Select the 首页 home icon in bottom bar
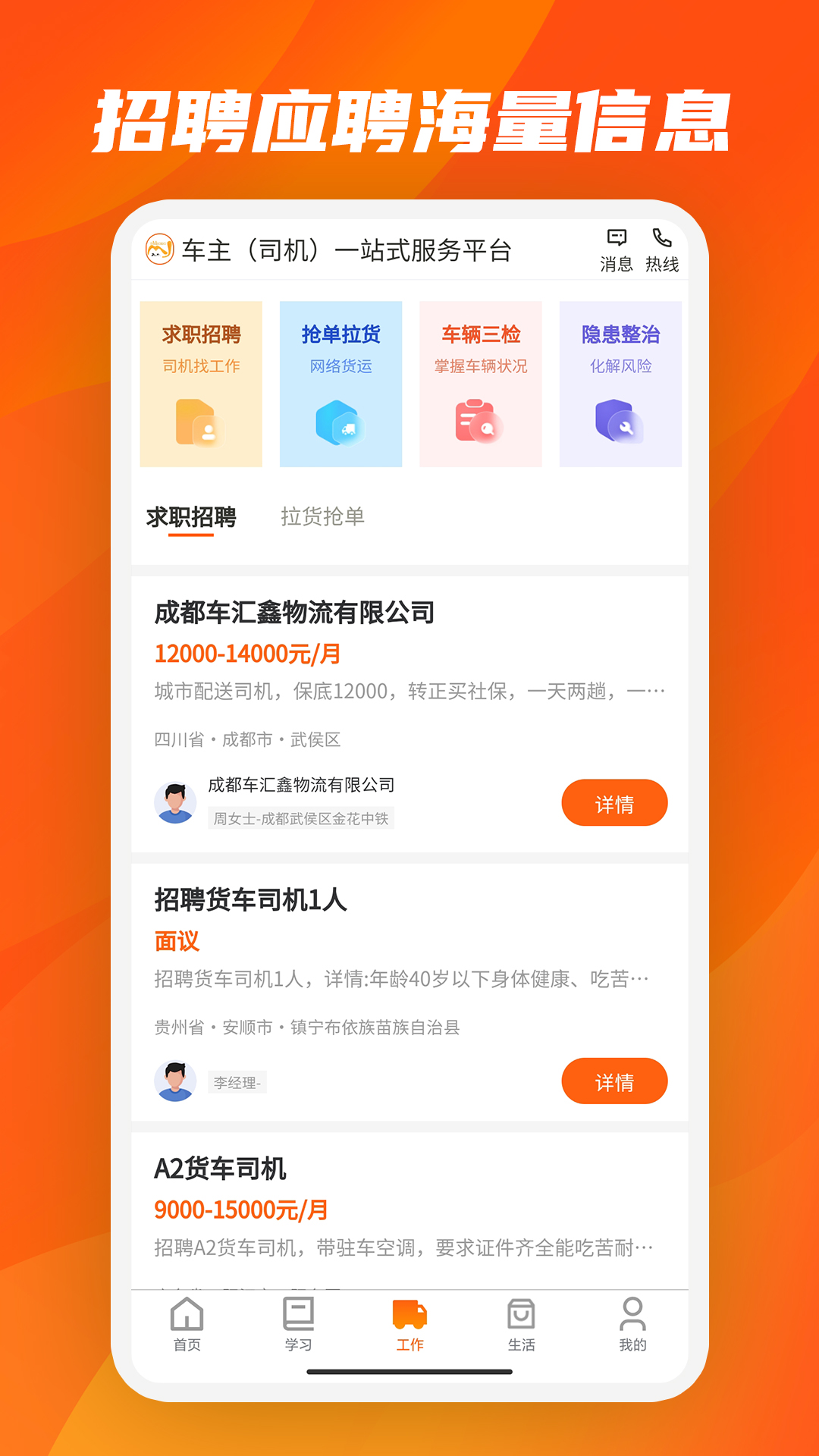Image resolution: width=819 pixels, height=1456 pixels. 186,1312
